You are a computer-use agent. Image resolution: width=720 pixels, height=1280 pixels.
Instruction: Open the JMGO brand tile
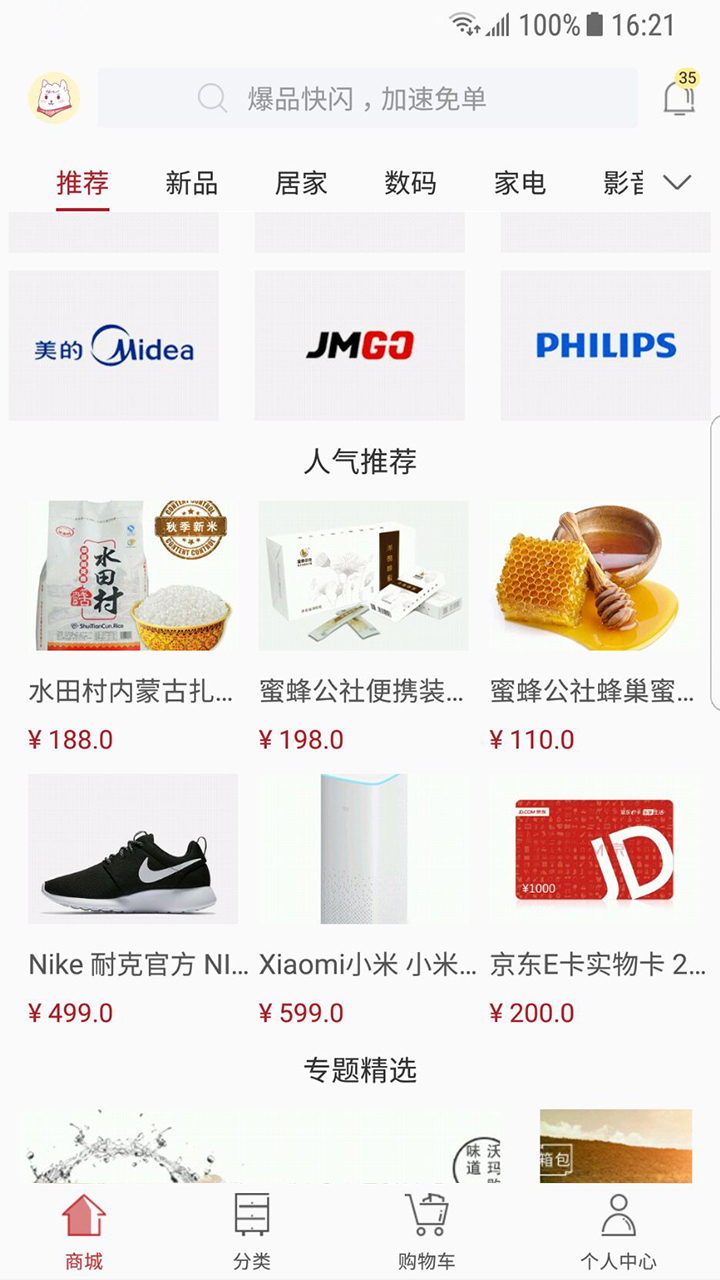[x=360, y=346]
